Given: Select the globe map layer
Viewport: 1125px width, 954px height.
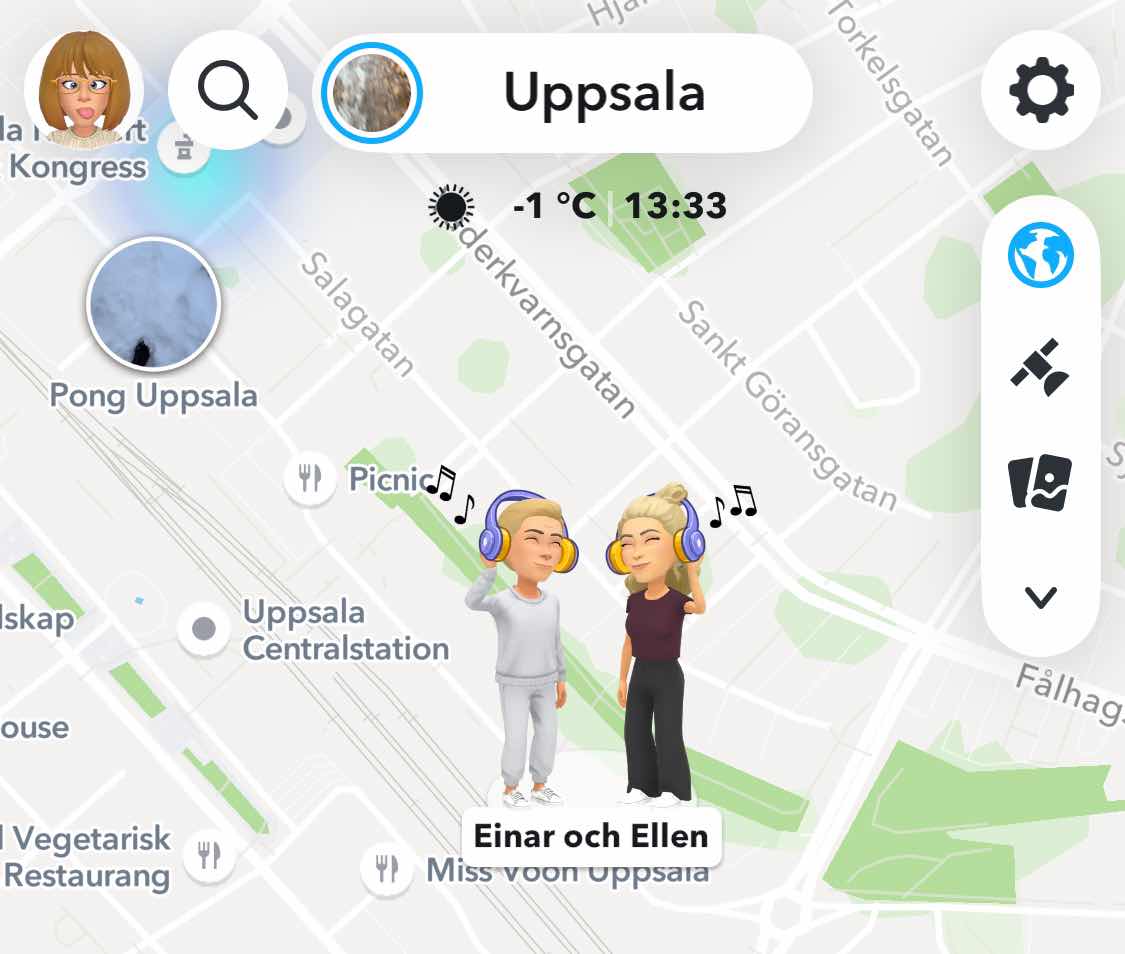Looking at the screenshot, I should pos(1040,255).
